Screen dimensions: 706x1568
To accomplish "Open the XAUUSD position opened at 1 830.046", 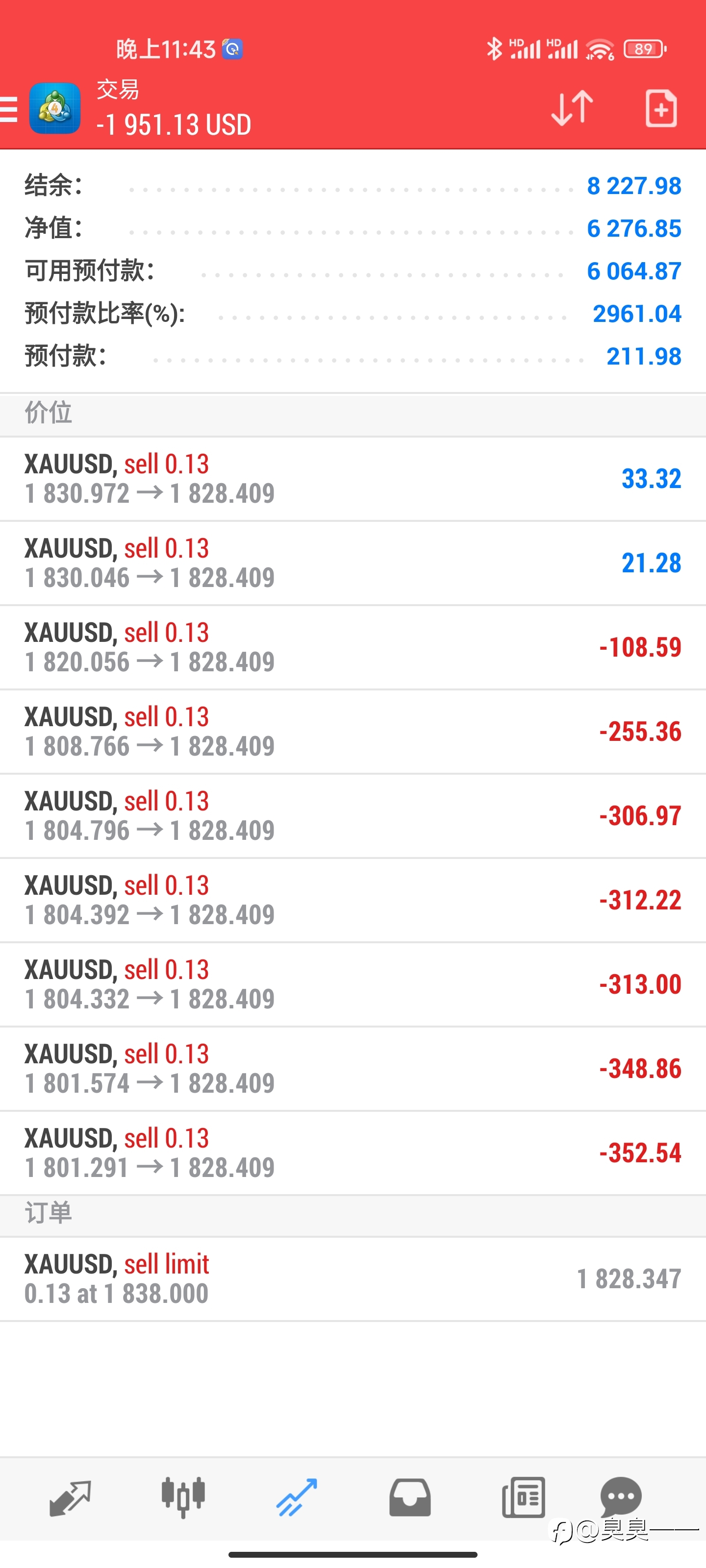I will click(x=353, y=563).
